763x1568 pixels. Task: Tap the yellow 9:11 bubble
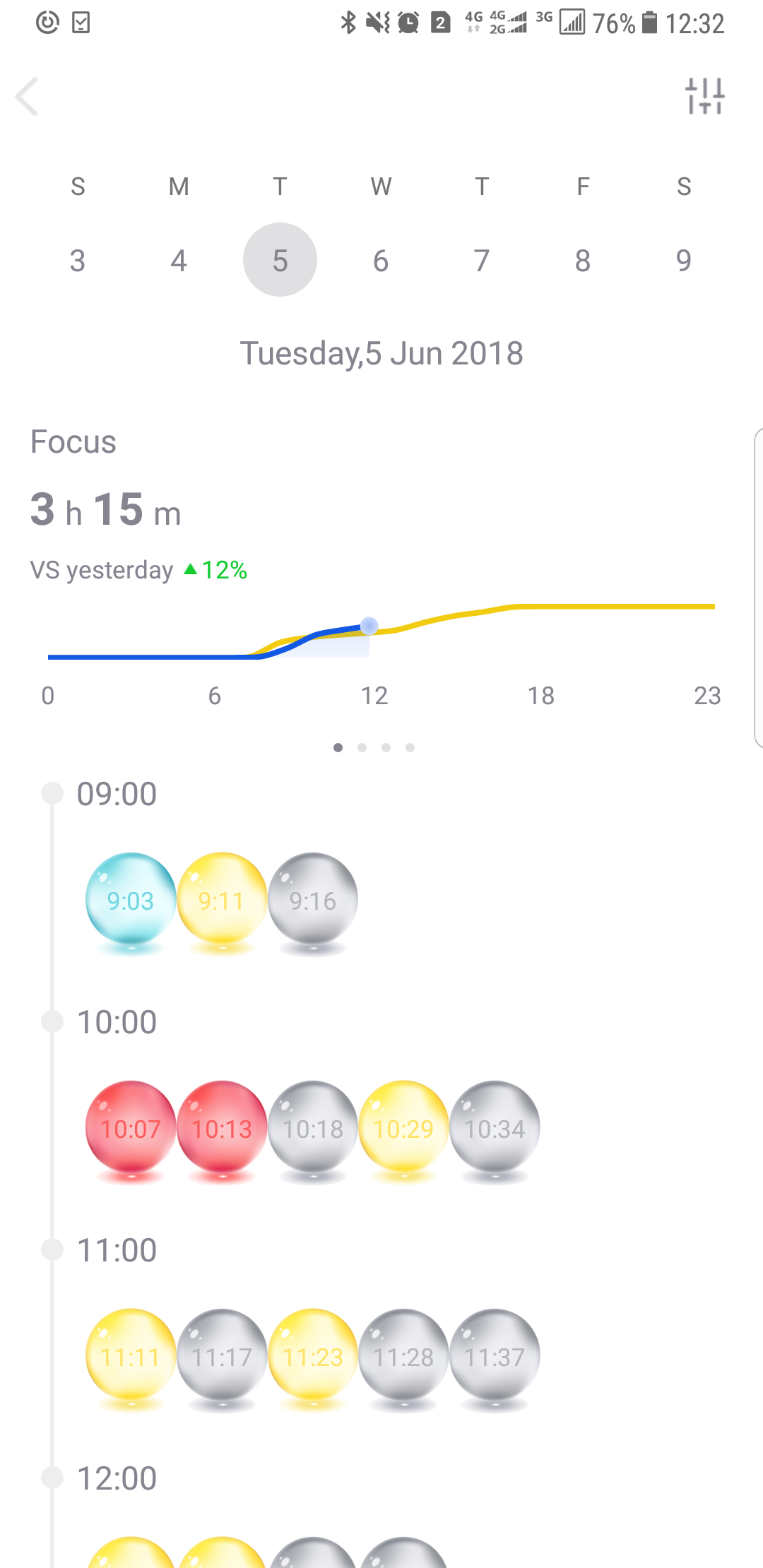tap(222, 899)
